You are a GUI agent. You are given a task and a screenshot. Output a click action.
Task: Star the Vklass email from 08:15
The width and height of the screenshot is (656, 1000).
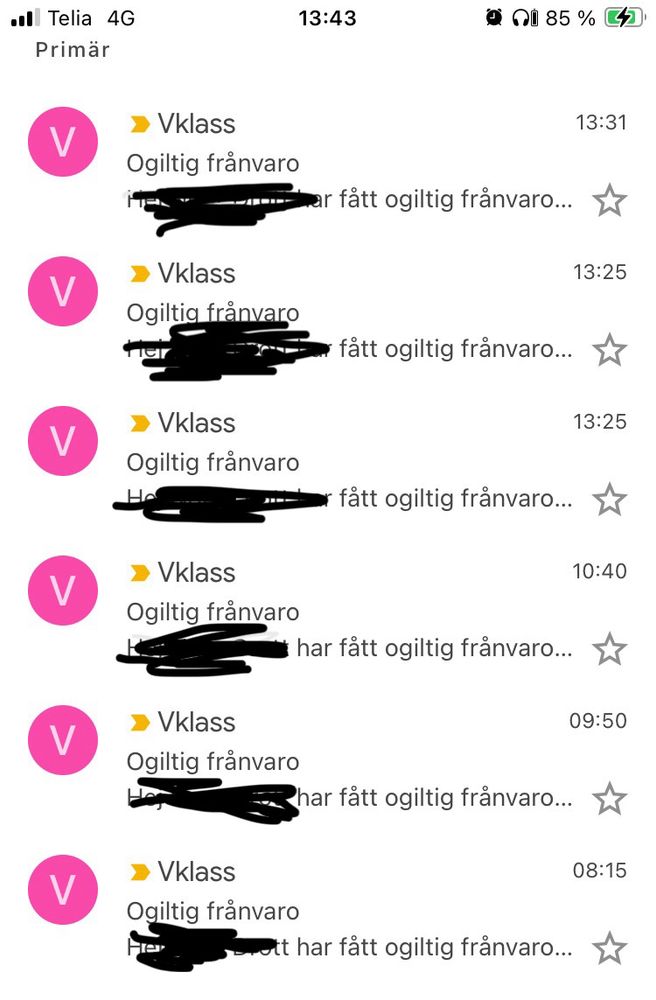click(609, 948)
